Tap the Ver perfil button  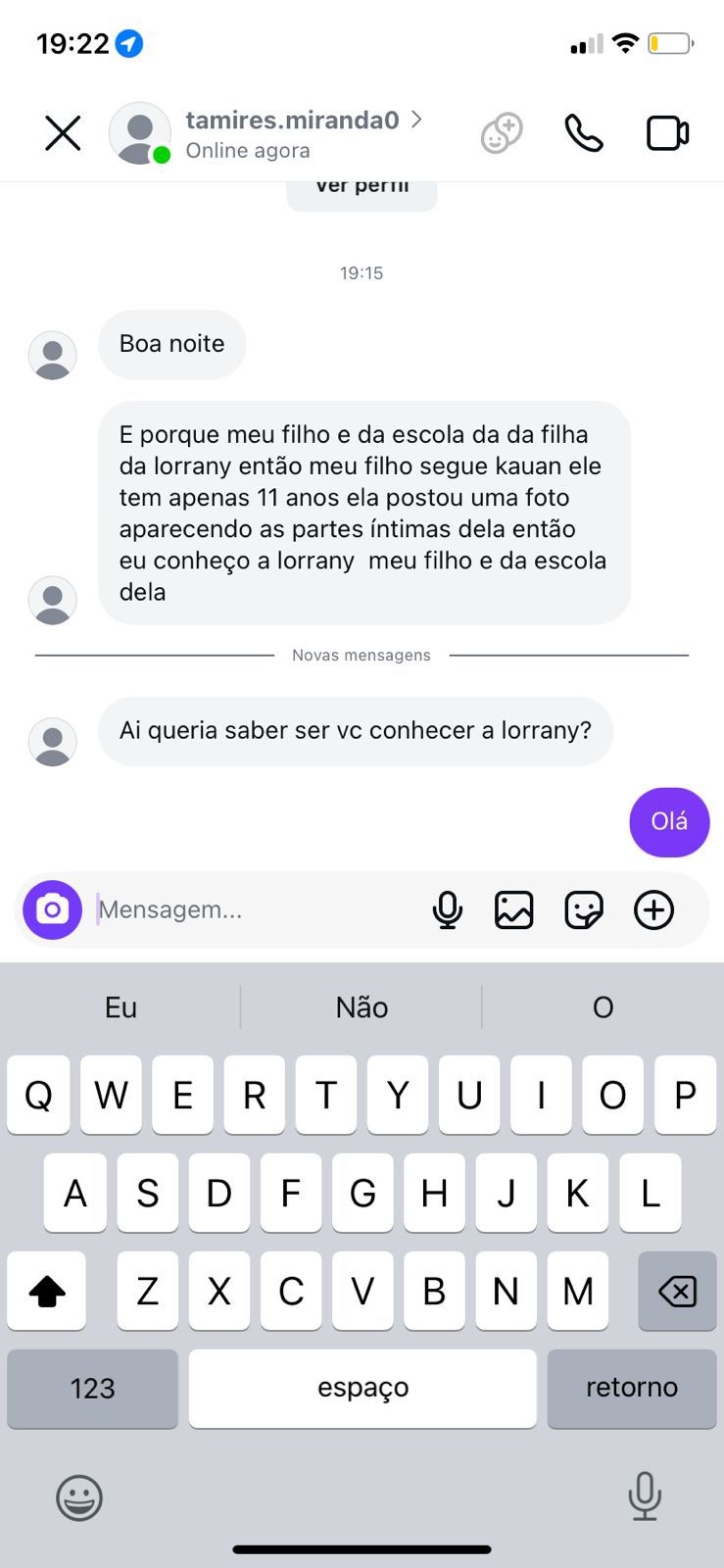(x=362, y=191)
